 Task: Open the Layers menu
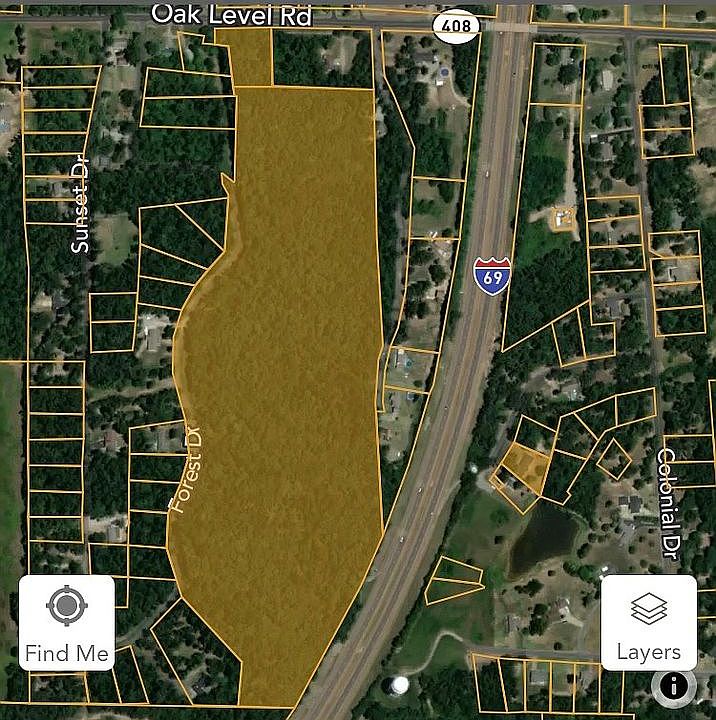648,622
